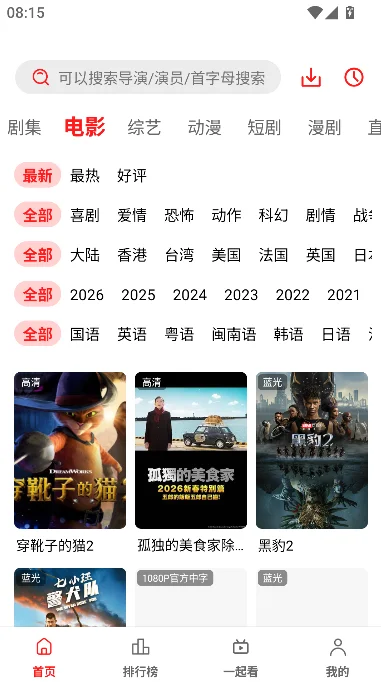The width and height of the screenshot is (381, 682).
Task: Open the movie 黑豹2
Action: [312, 463]
